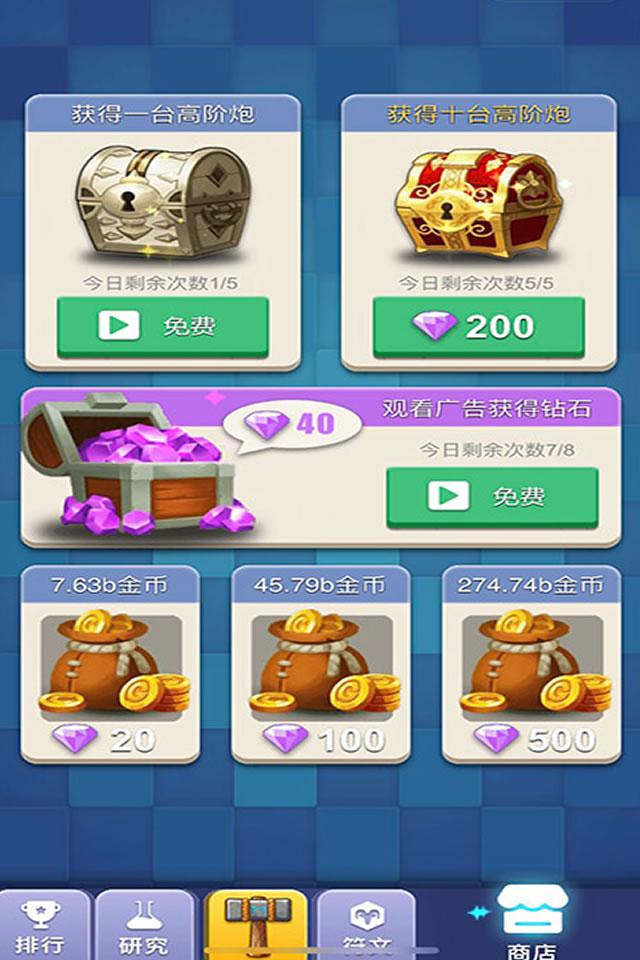The height and width of the screenshot is (960, 640).
Task: Buy 45.79b gold coins for 100 diamonds
Action: click(x=321, y=738)
